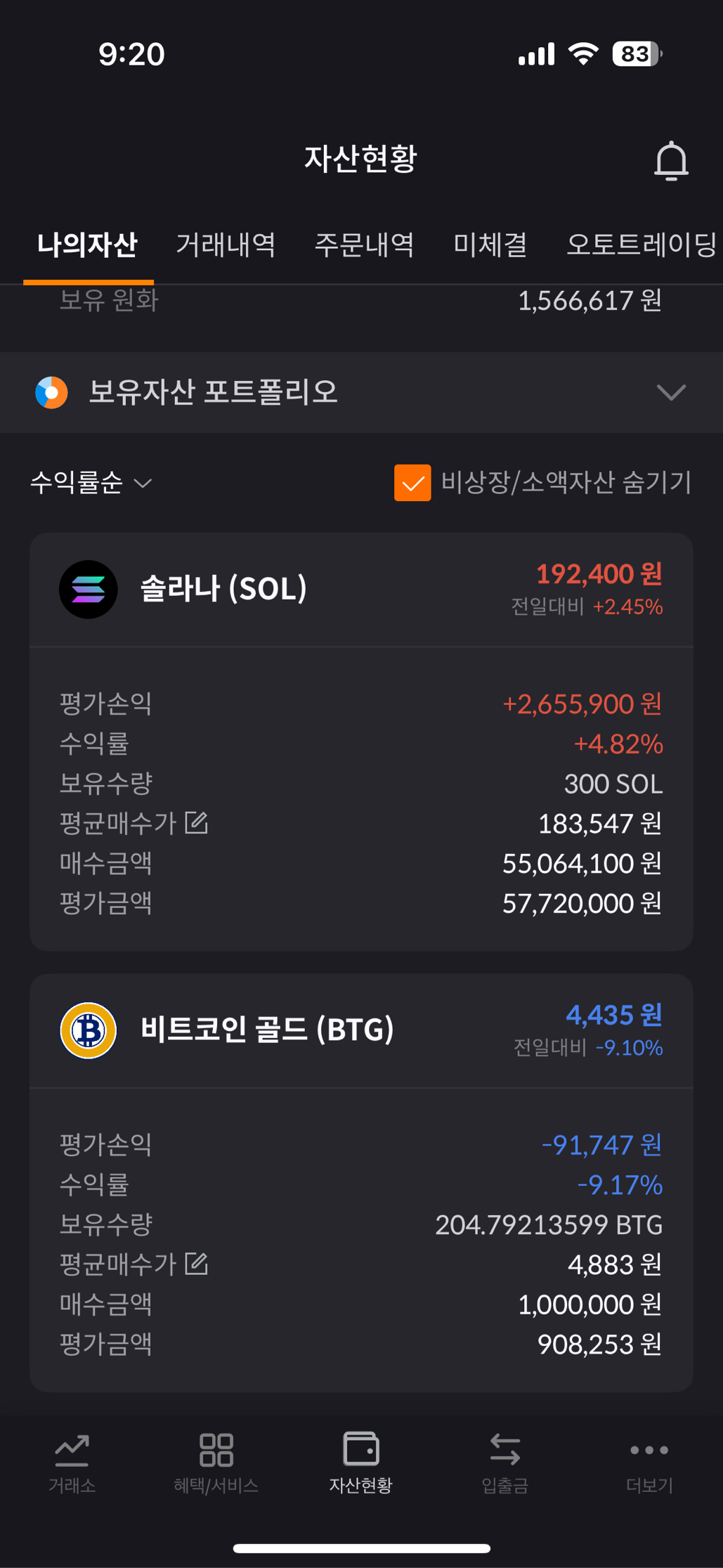723x1568 pixels.
Task: Select the Solana (SOL) coin logo
Action: (89, 589)
